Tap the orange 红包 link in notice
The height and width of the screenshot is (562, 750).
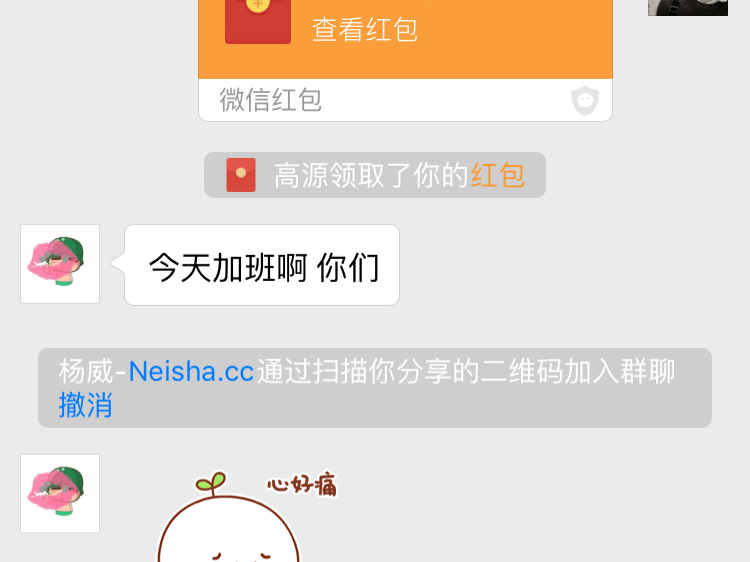click(x=497, y=175)
